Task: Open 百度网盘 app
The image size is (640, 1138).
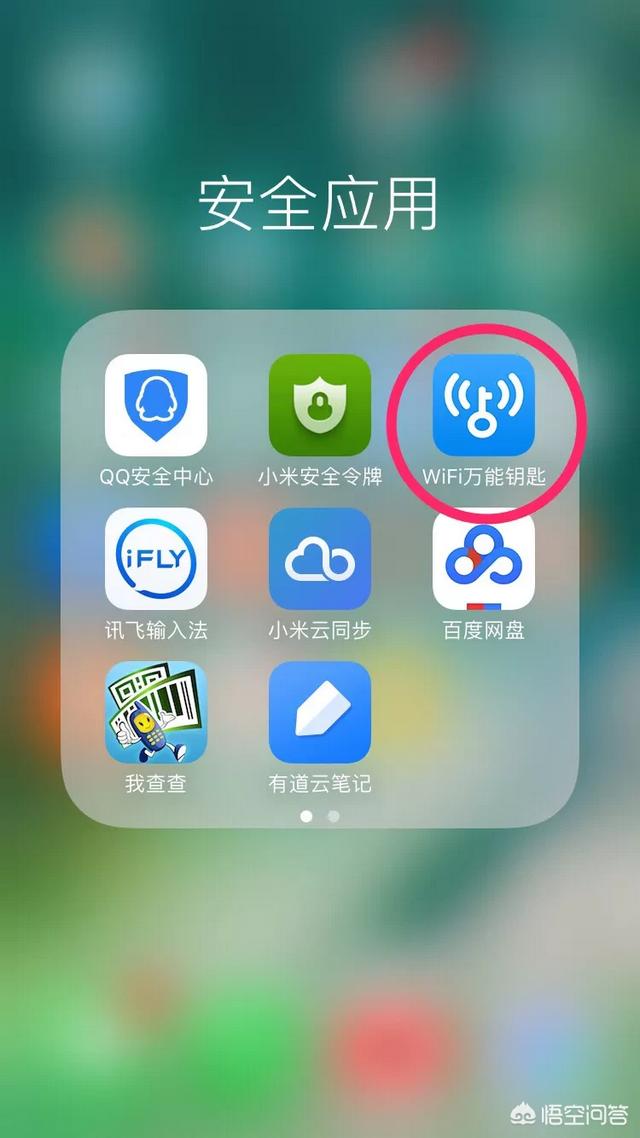Action: click(x=484, y=558)
